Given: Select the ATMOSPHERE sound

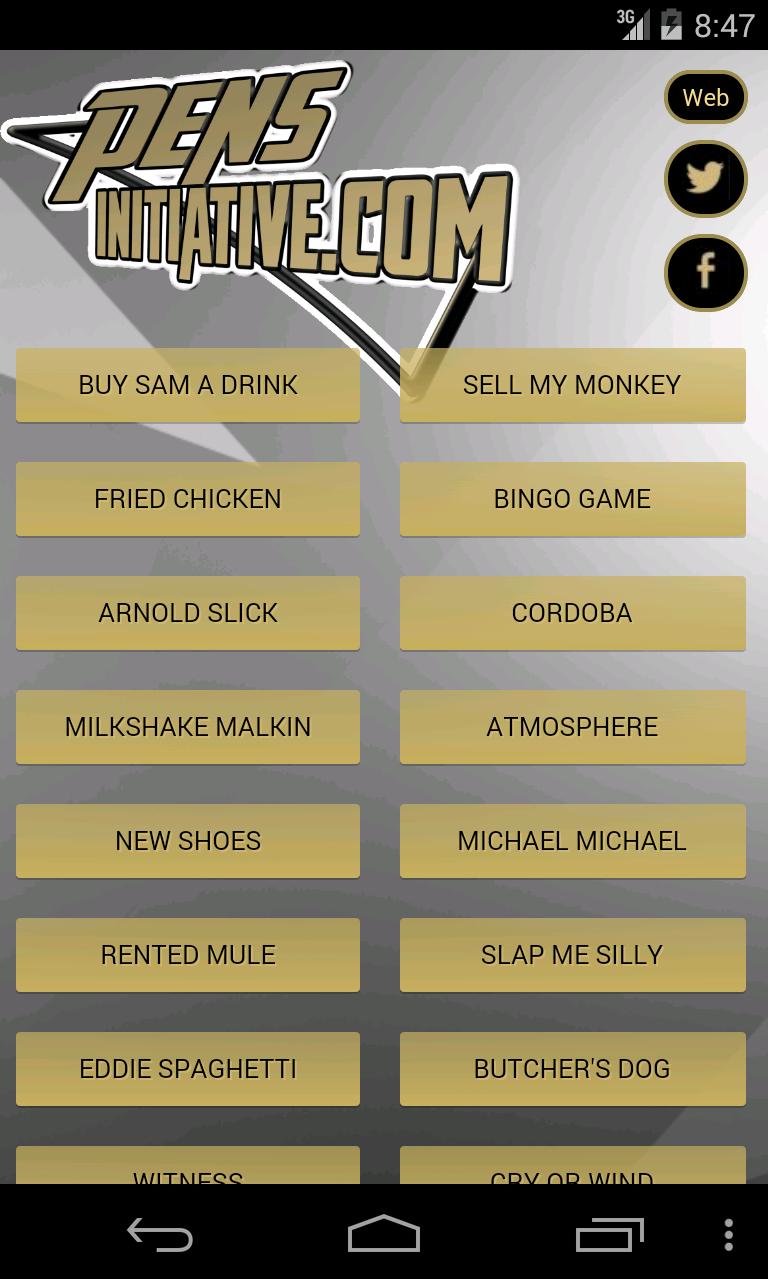Looking at the screenshot, I should [572, 726].
